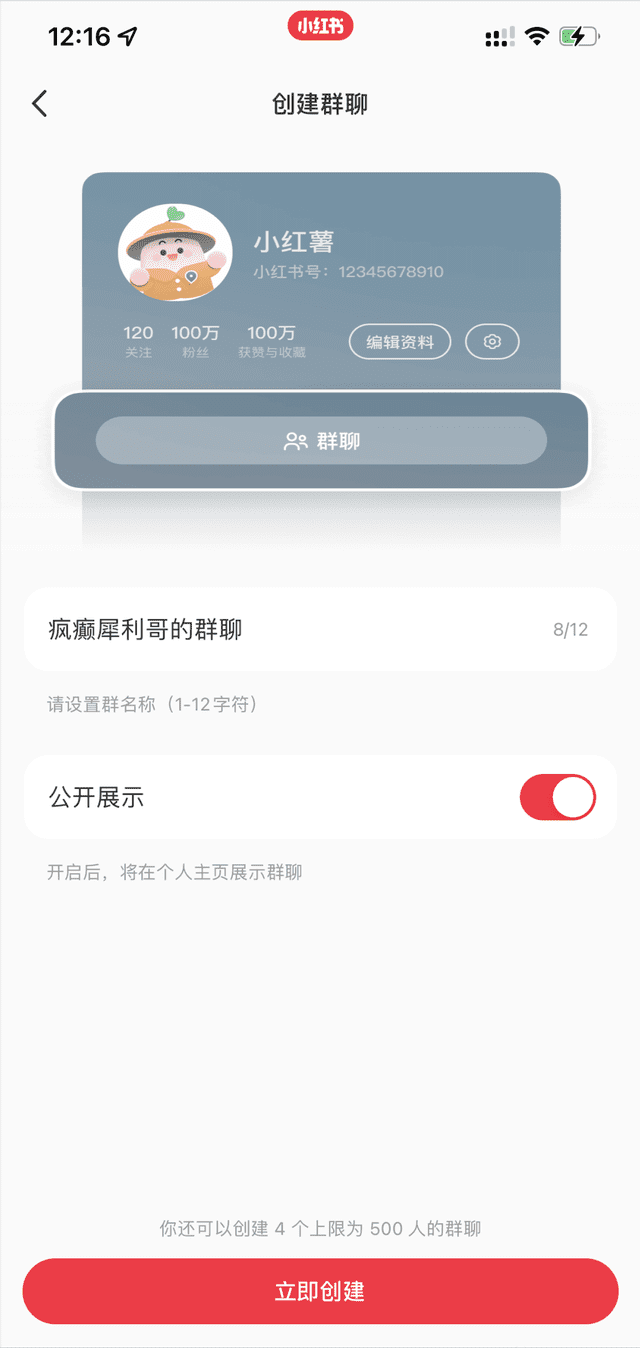Go back from 创建群聊 page
The height and width of the screenshot is (1348, 640).
[39, 104]
